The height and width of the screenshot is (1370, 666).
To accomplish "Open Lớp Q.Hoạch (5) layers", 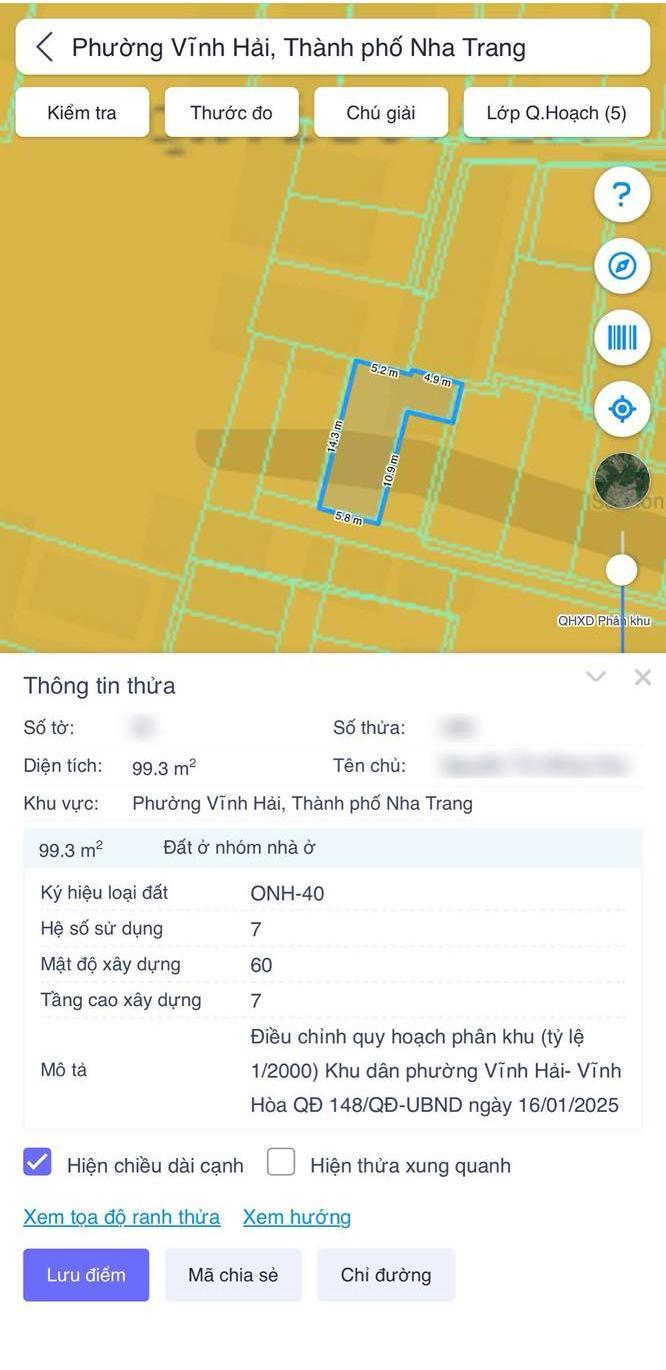I will (x=556, y=113).
